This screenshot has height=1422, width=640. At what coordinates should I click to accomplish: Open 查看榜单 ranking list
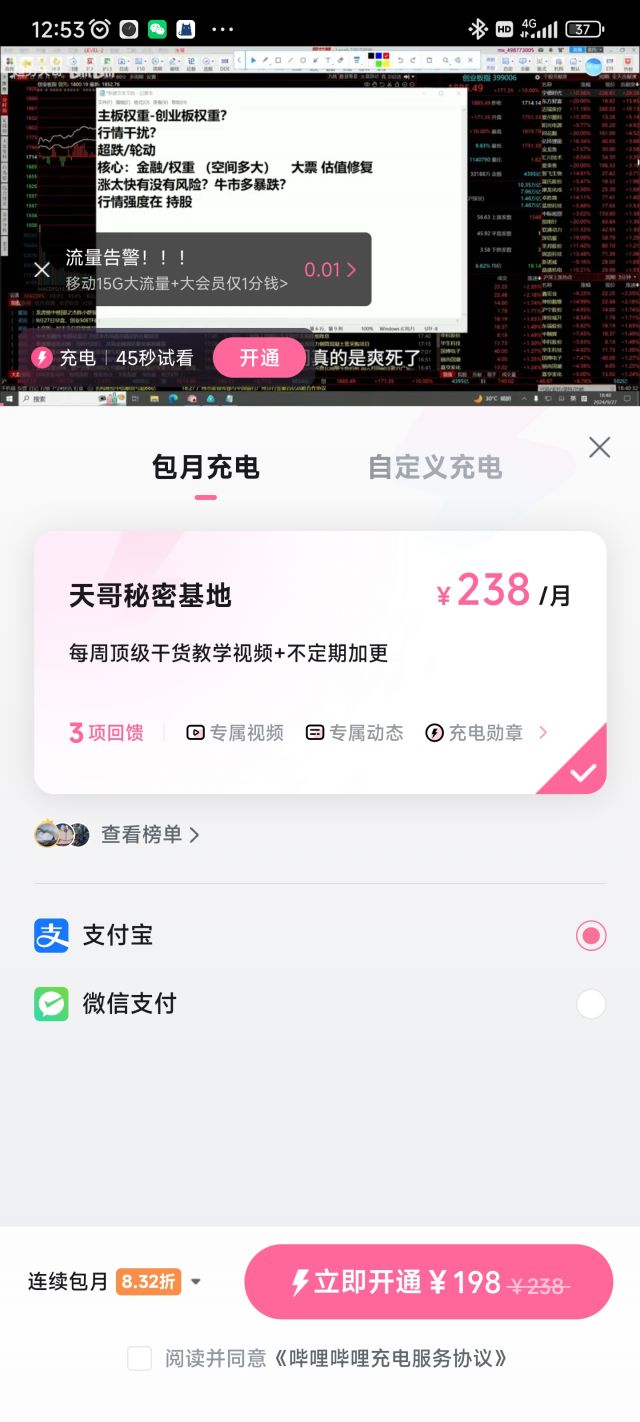pos(149,834)
